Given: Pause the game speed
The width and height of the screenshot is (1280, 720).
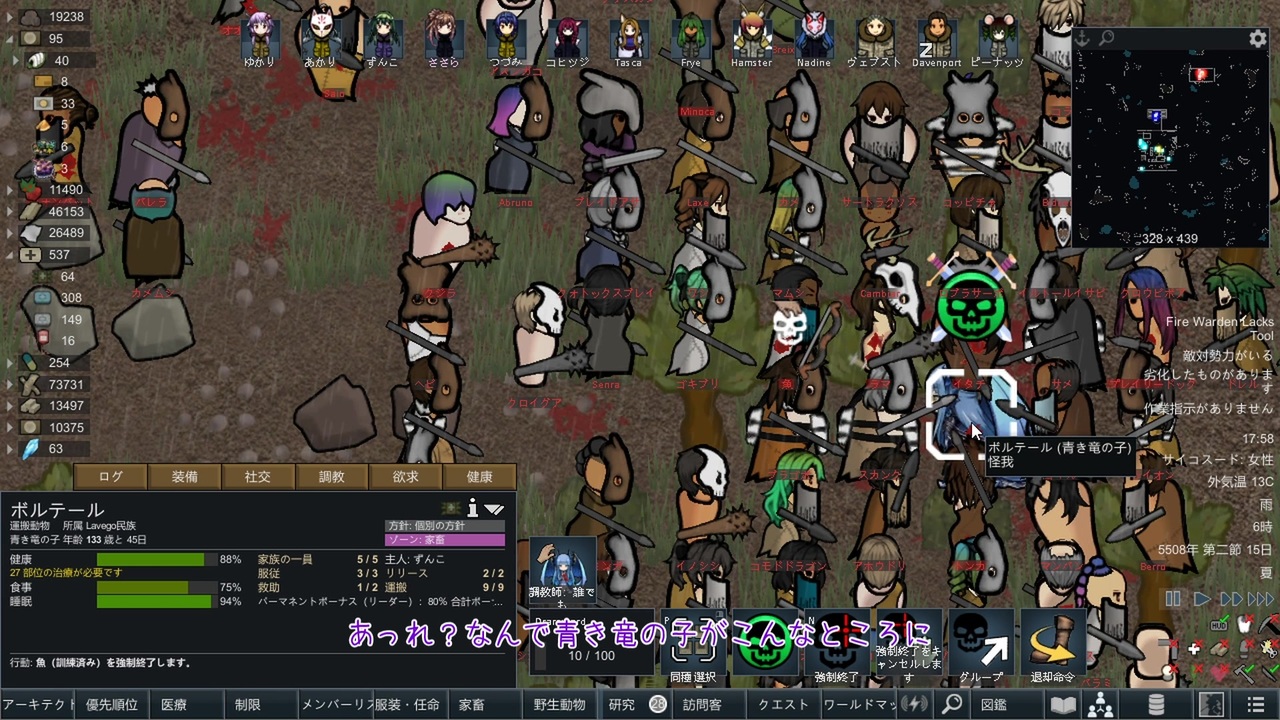Looking at the screenshot, I should point(1172,599).
